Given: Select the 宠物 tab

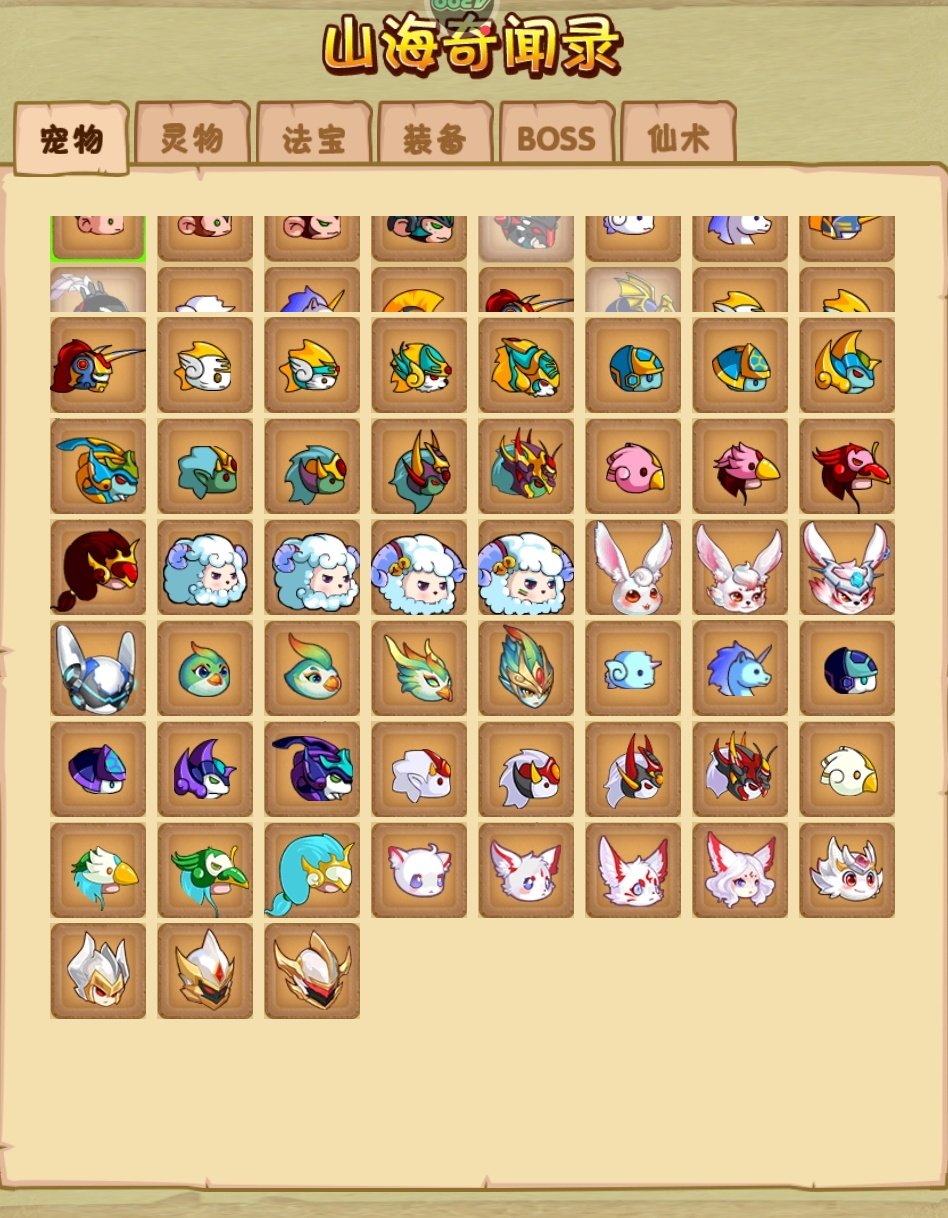Looking at the screenshot, I should [71, 138].
